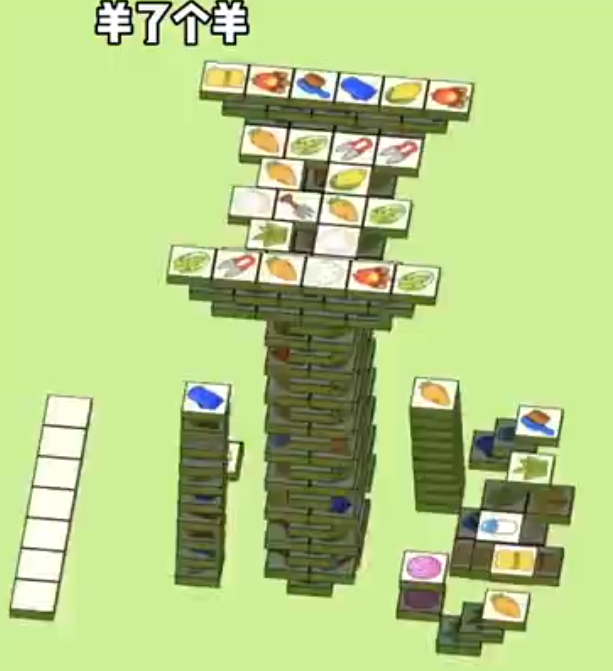Select the carrot tile atop the tall right stack
The image size is (613, 671).
[436, 392]
